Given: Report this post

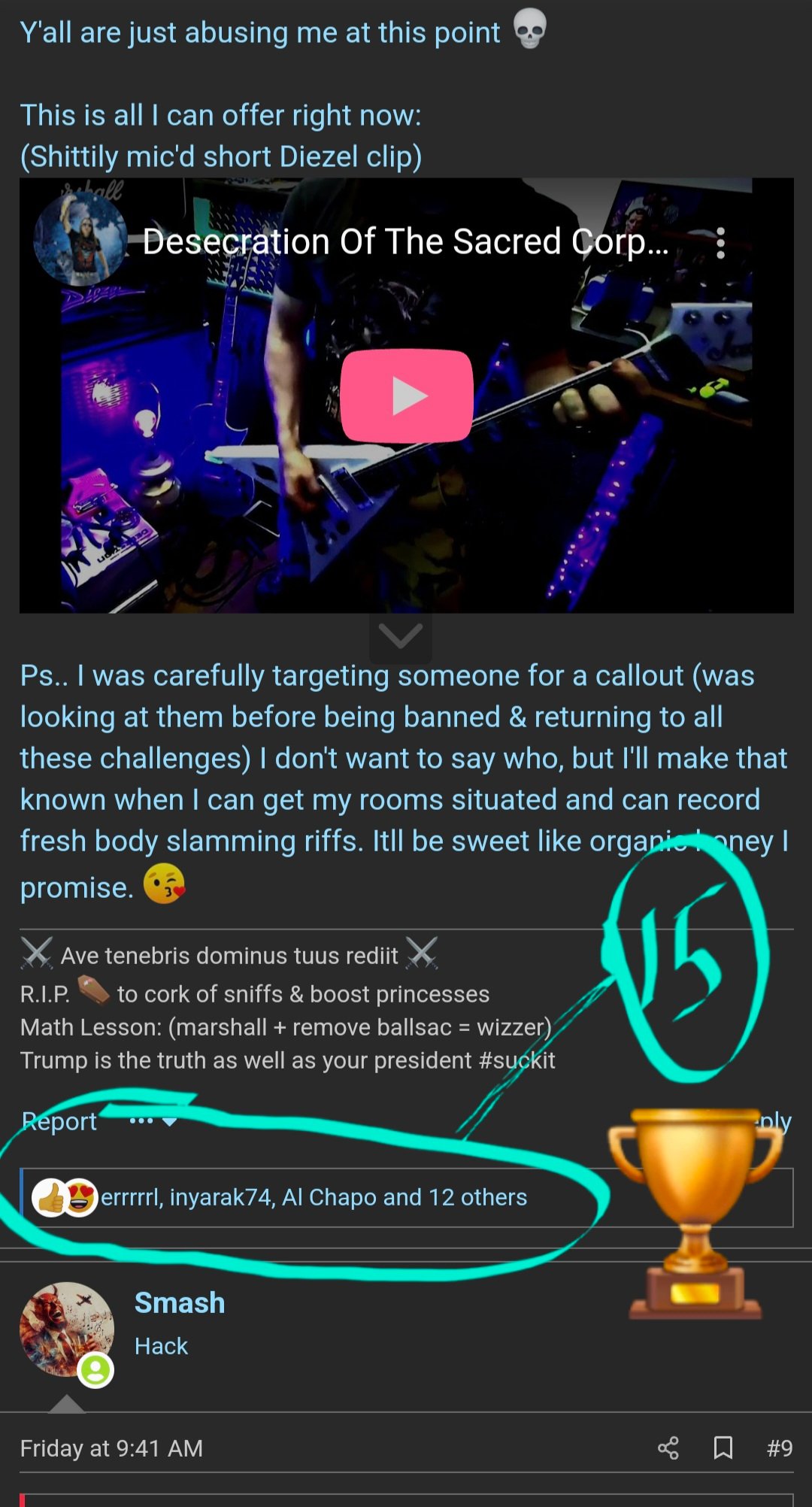Looking at the screenshot, I should (59, 1121).
